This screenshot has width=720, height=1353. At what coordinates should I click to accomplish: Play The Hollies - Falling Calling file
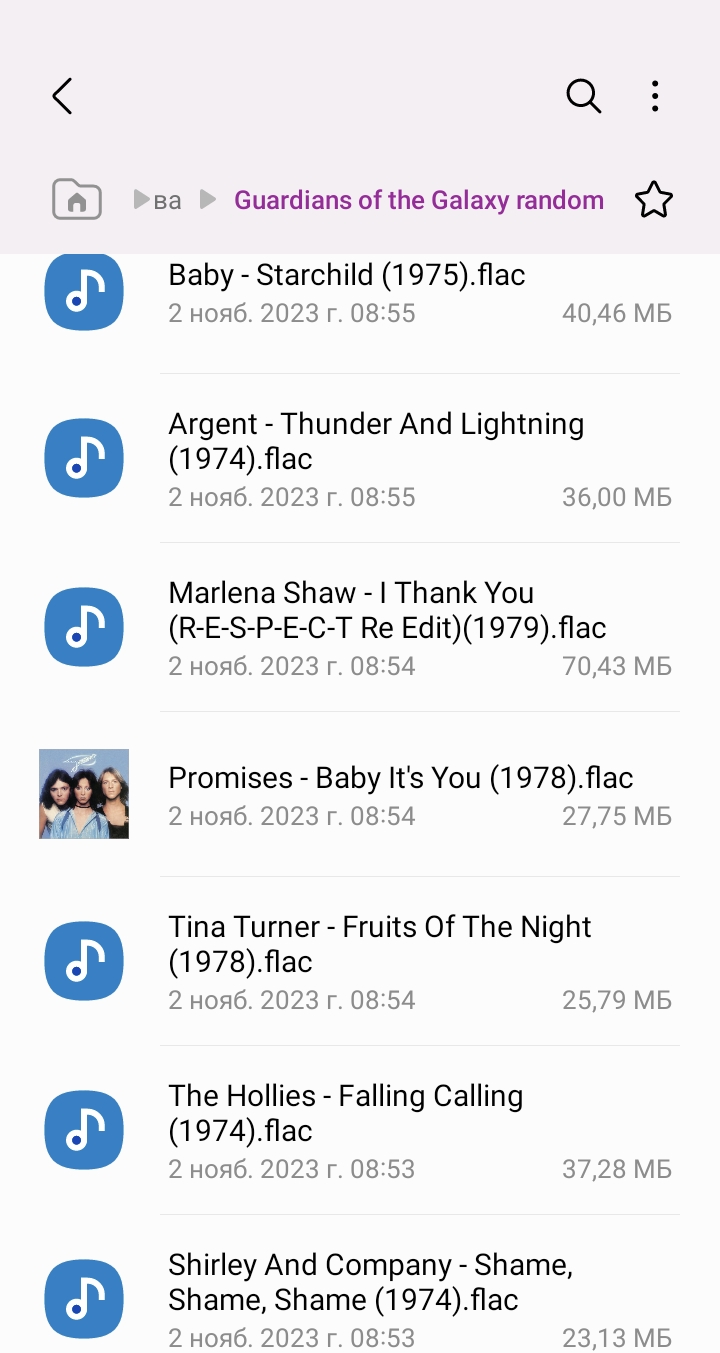tap(345, 1113)
